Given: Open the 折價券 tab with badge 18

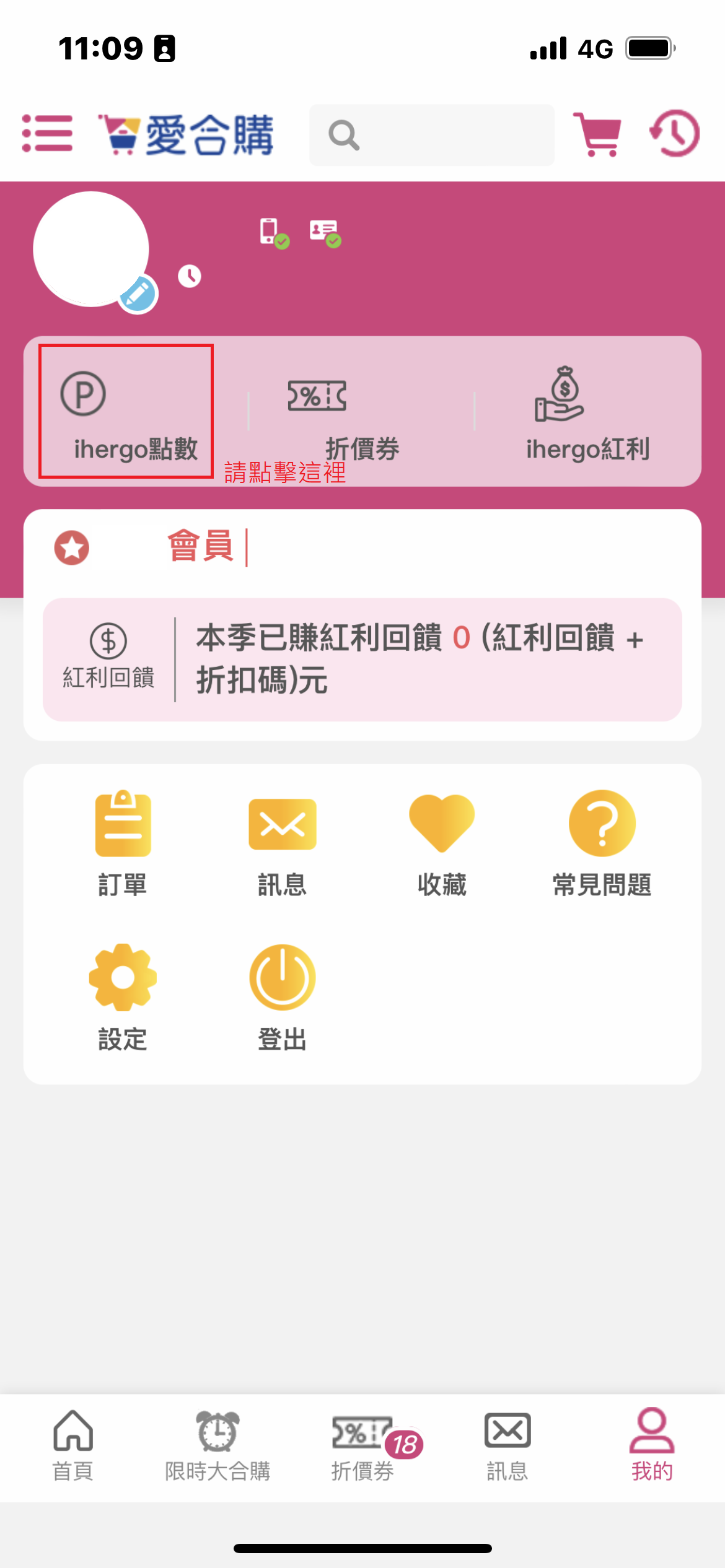Looking at the screenshot, I should pos(362,1445).
